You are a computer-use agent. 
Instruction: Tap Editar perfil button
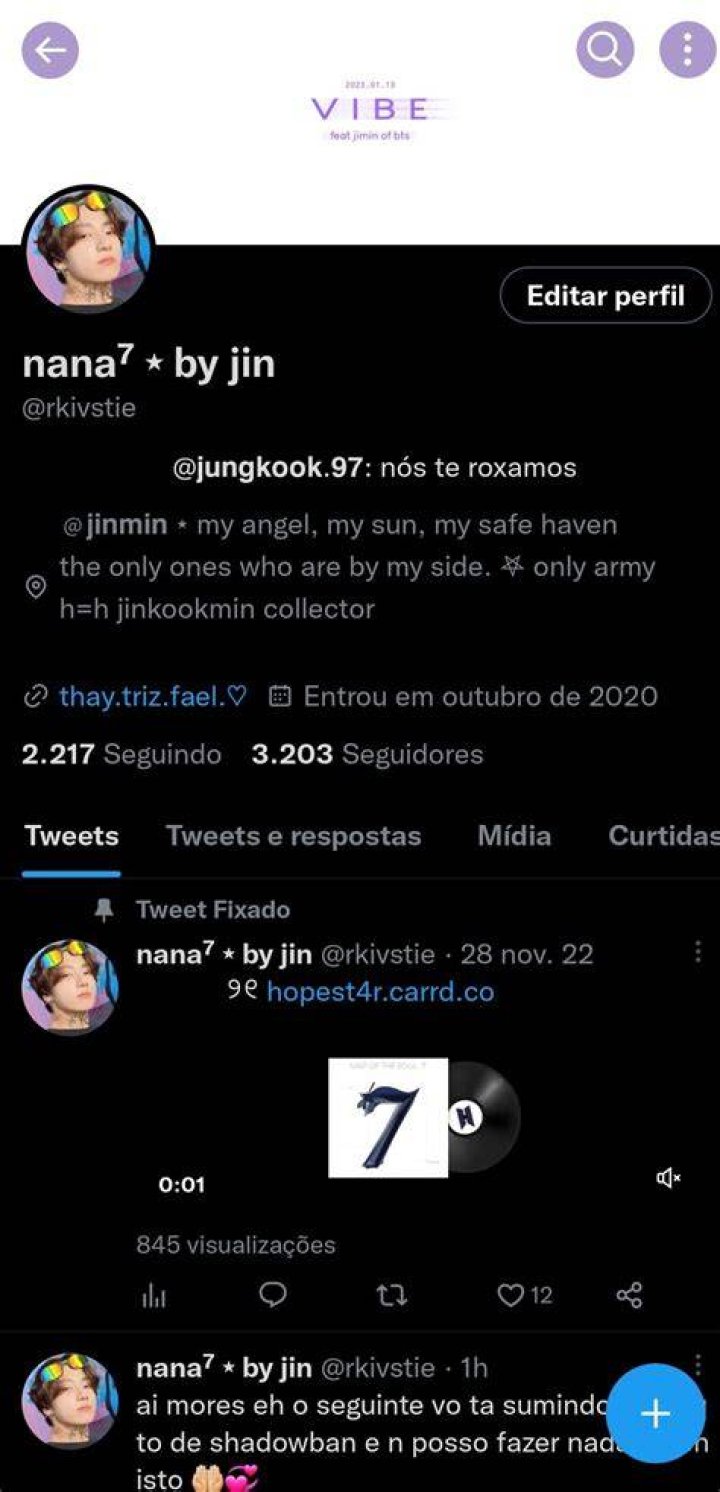click(606, 295)
